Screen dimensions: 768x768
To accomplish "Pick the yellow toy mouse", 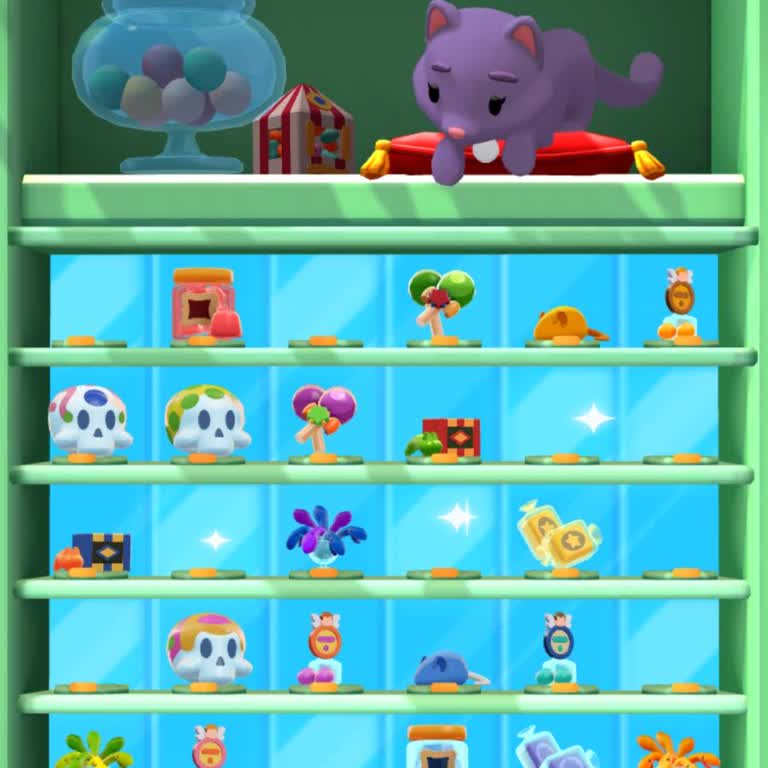I will [567, 325].
